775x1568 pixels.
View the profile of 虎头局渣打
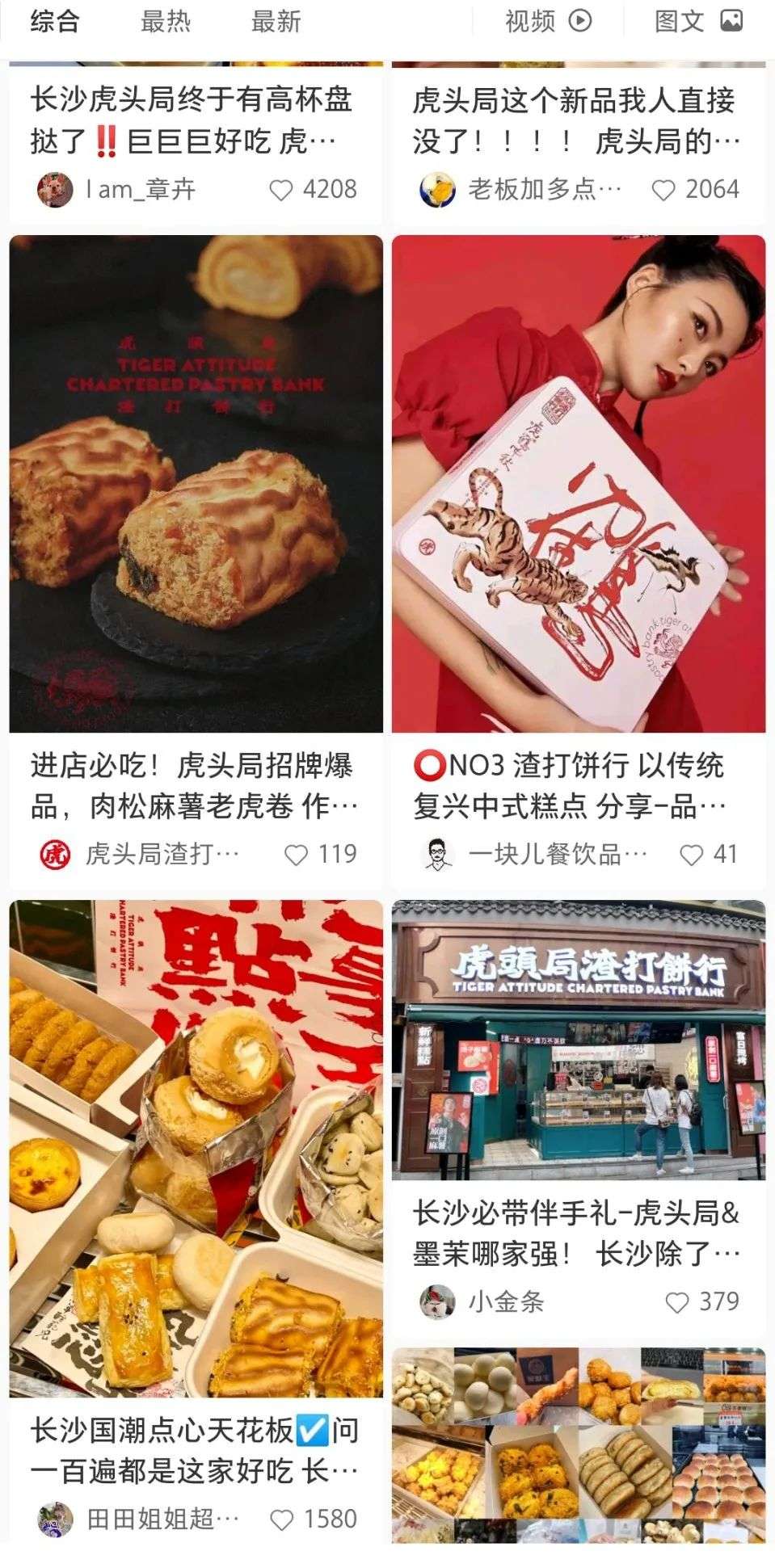point(55,855)
